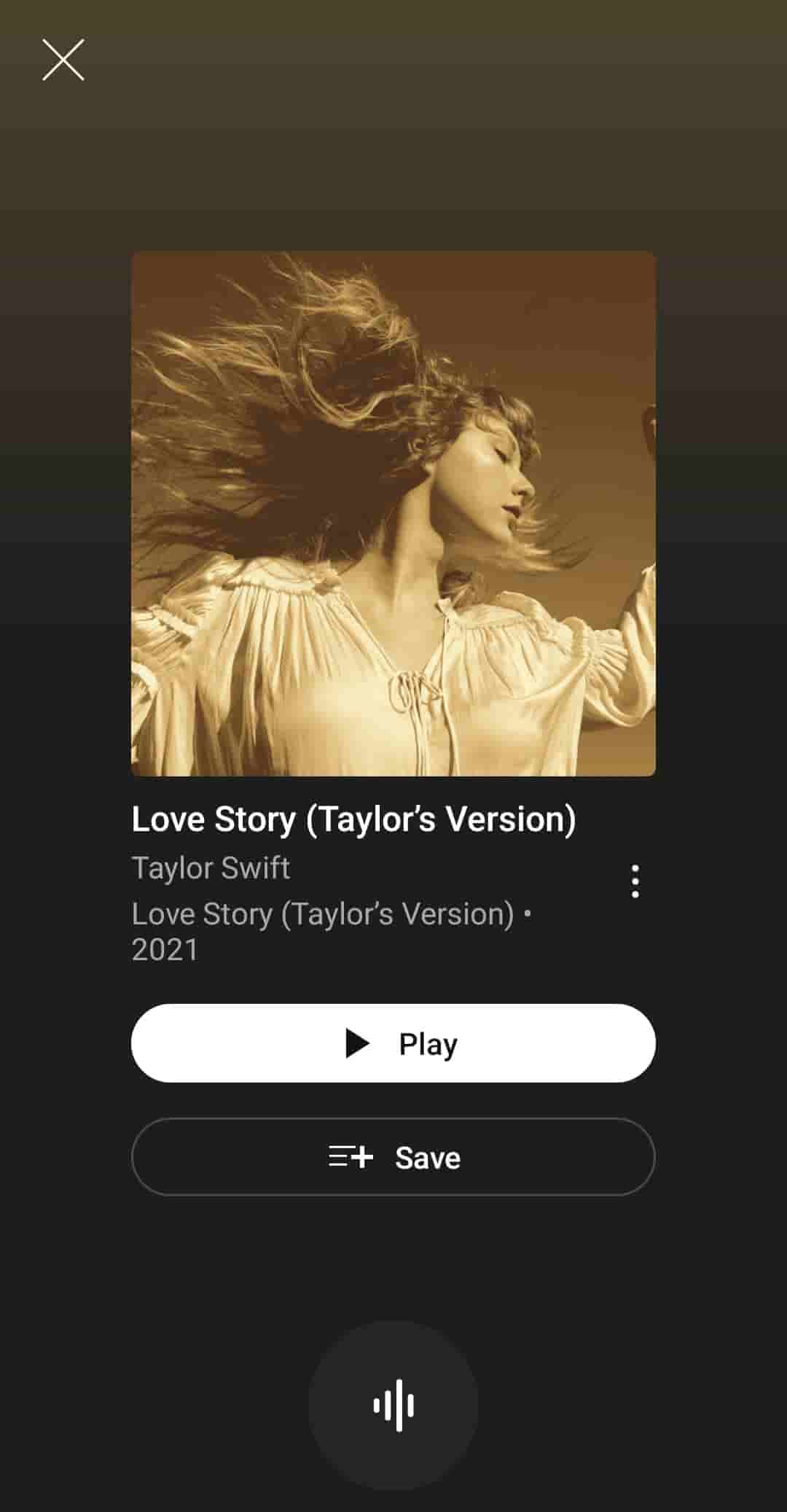Save the song to a playlist

[393, 1157]
